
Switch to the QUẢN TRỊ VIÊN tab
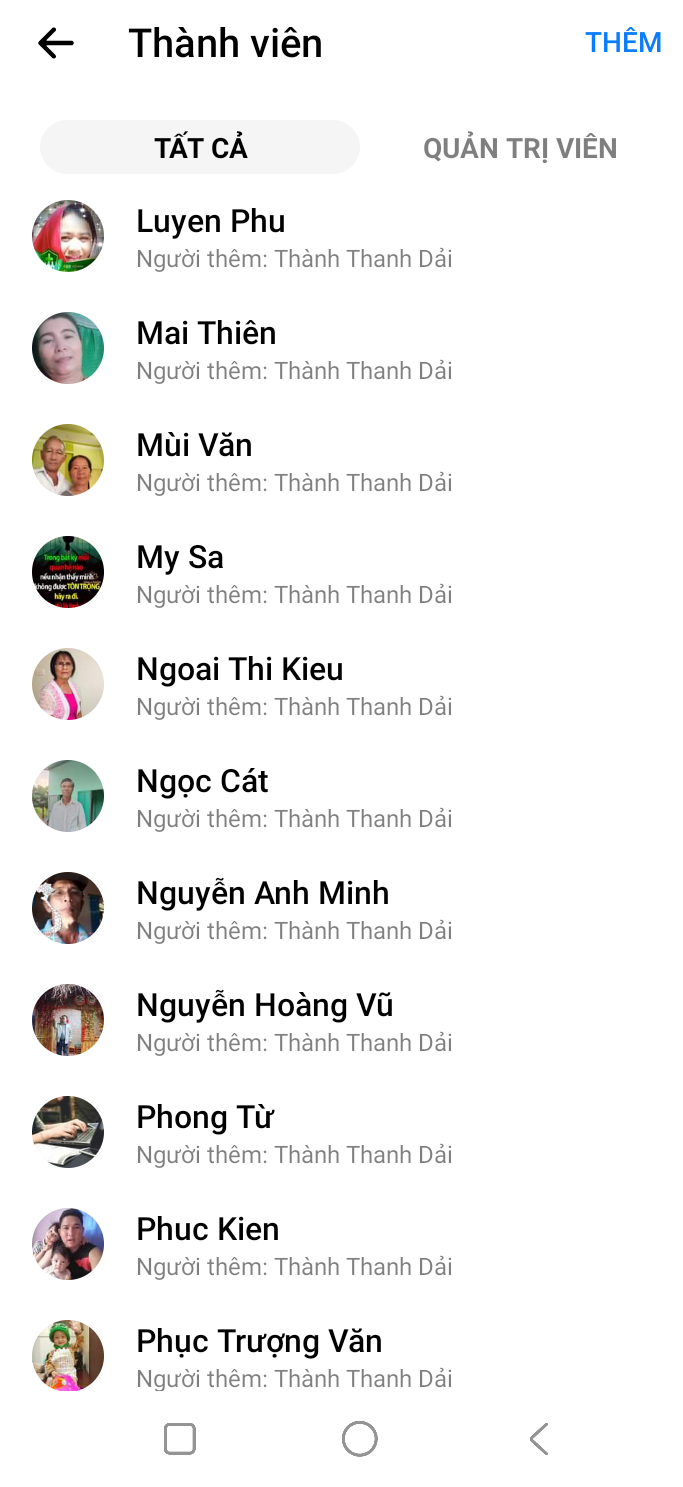[520, 148]
